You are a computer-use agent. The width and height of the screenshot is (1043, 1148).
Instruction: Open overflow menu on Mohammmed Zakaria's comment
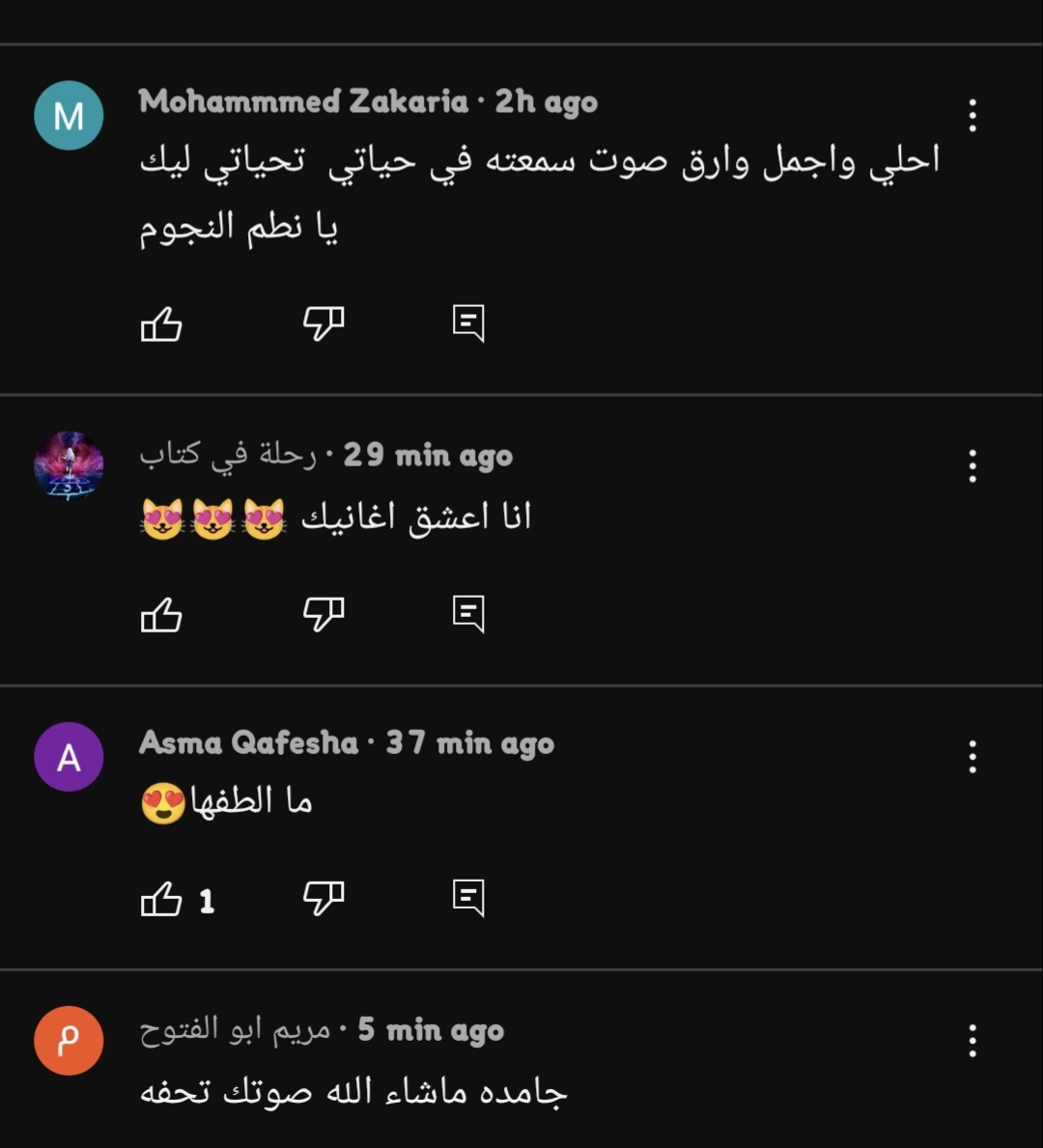pyautogui.click(x=973, y=116)
